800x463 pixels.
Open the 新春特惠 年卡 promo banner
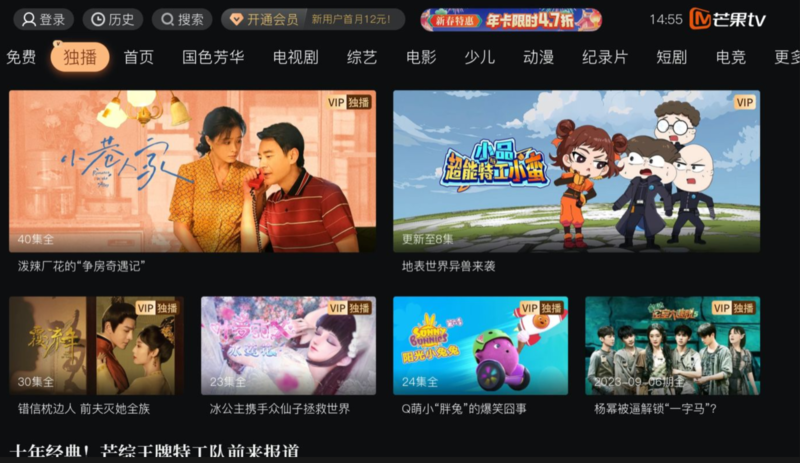(511, 19)
